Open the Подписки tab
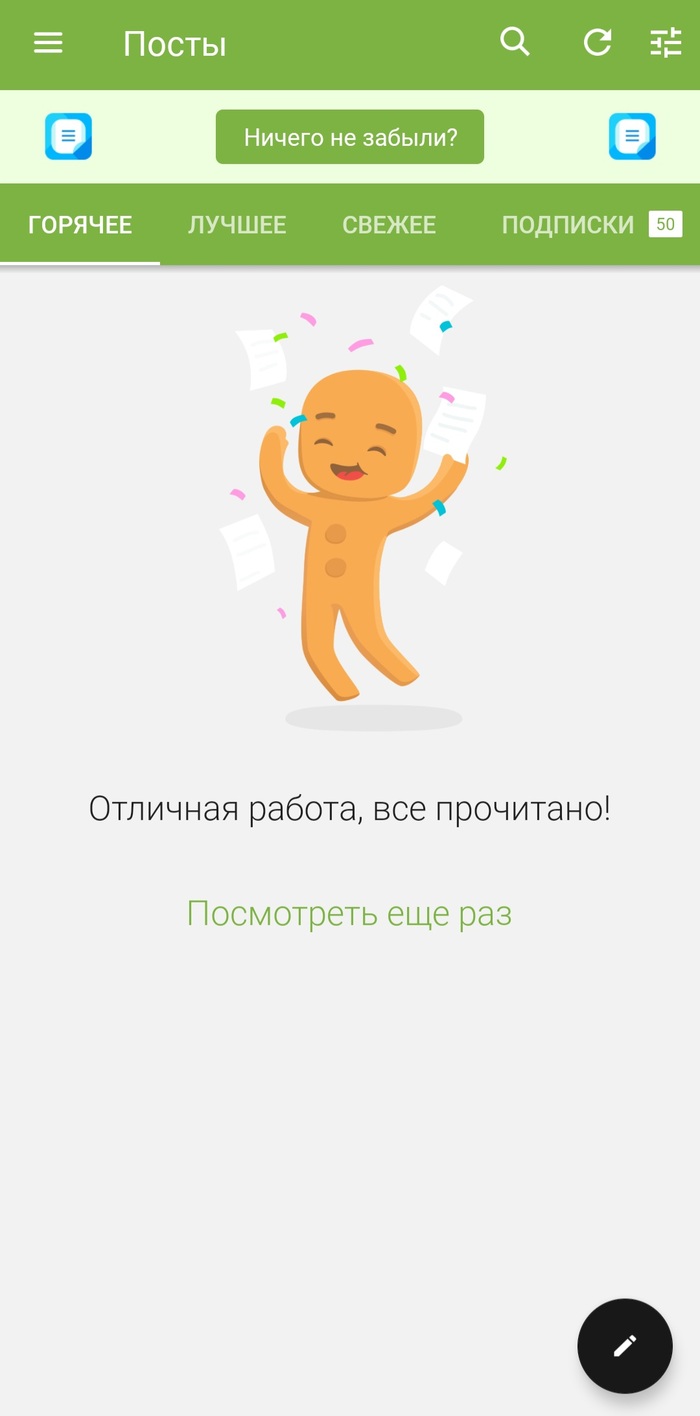This screenshot has width=700, height=1416. 568,225
